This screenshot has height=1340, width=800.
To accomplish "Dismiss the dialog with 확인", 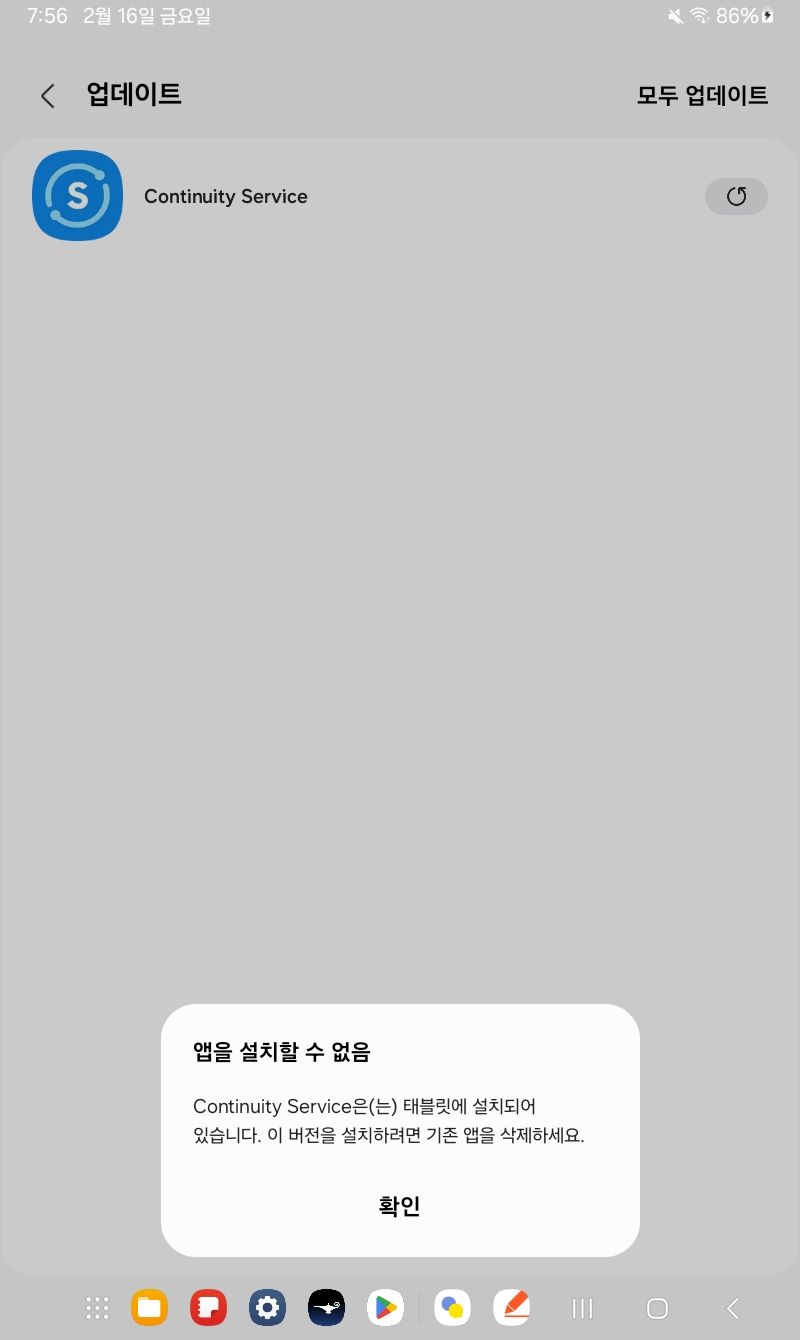I will [399, 1206].
